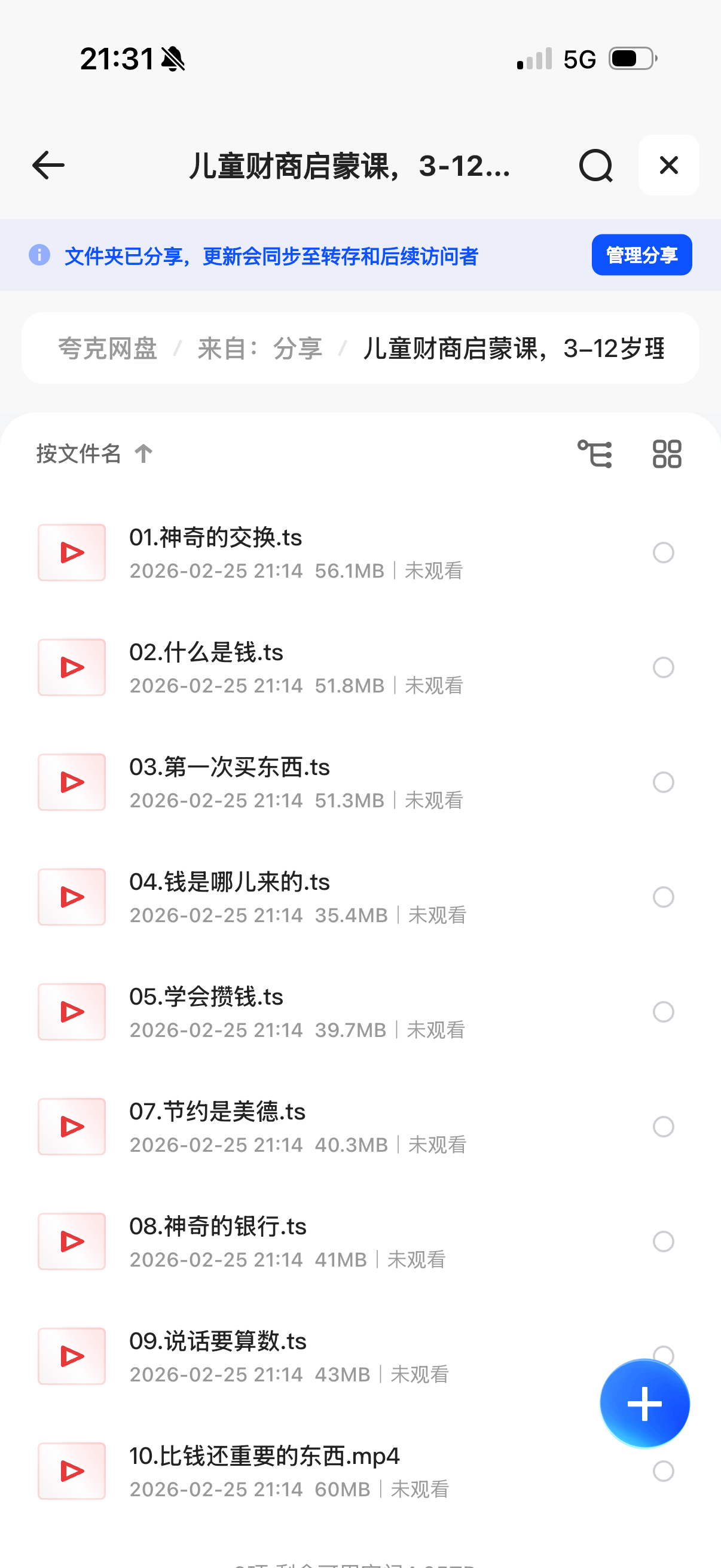This screenshot has width=721, height=1568.
Task: Mark 04.钱是哪儿来的.ts as selected
Action: coord(663,897)
